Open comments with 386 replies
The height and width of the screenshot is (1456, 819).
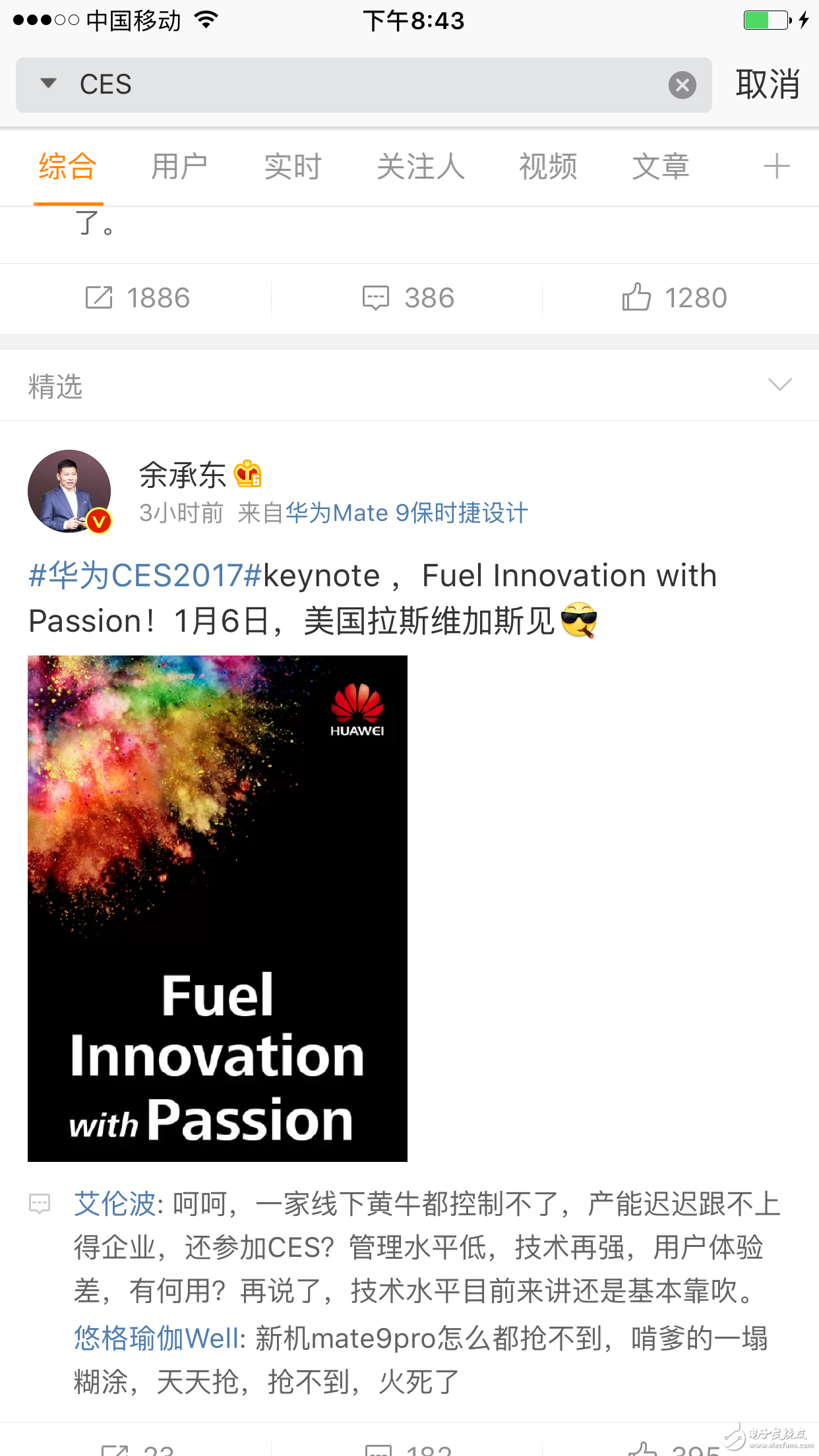point(408,298)
